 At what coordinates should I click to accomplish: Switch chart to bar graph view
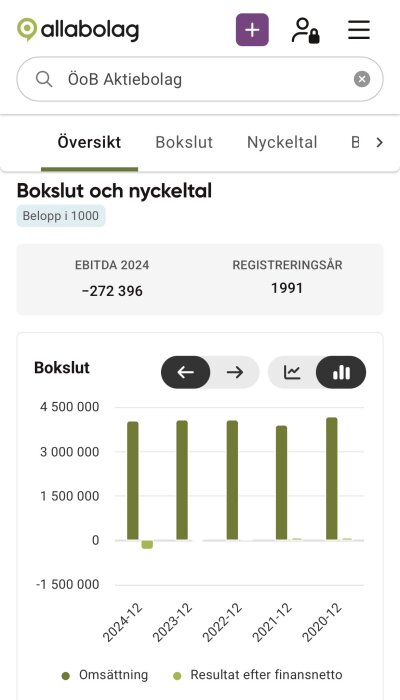click(341, 372)
